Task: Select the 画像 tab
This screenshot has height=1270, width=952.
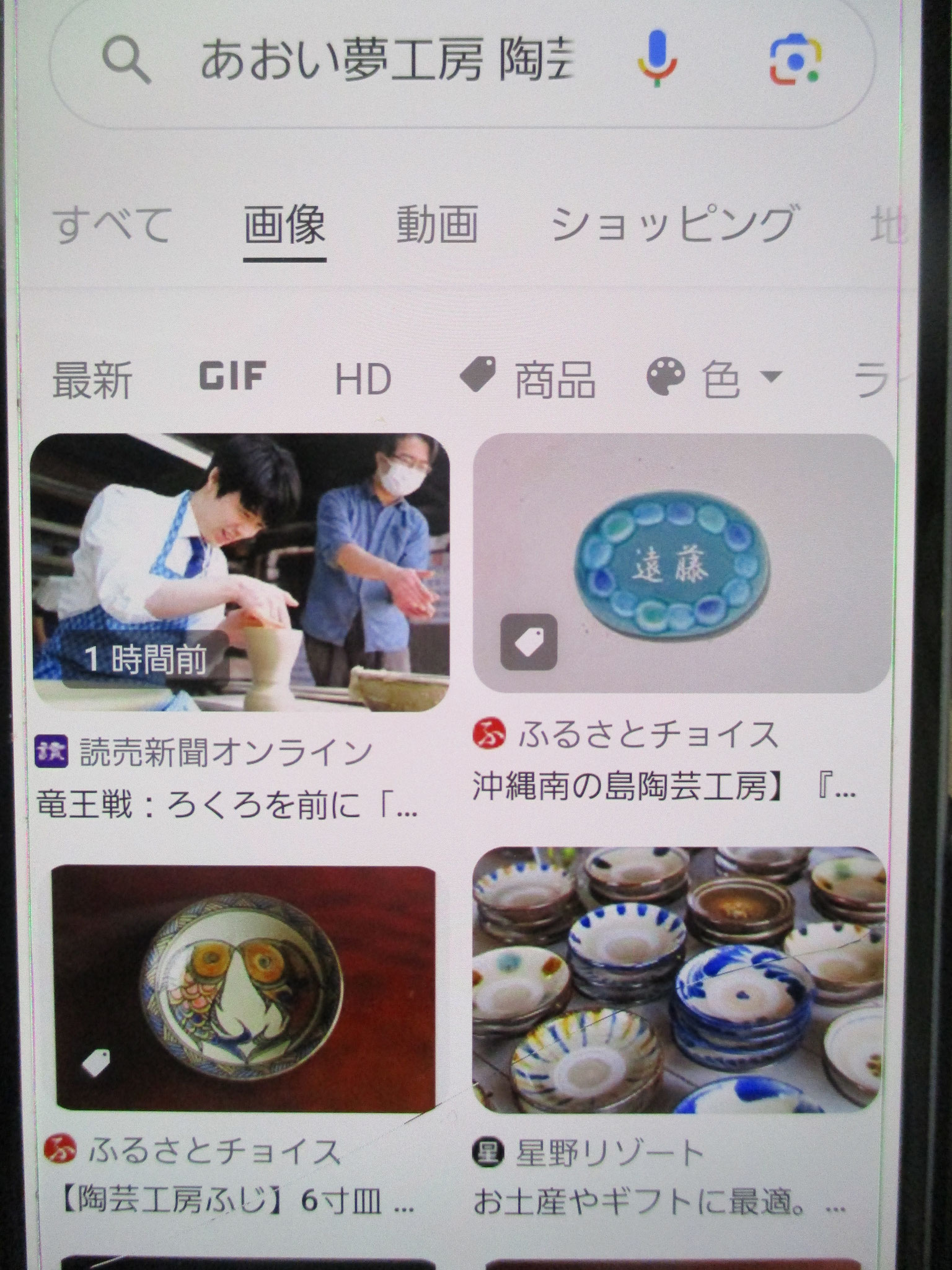Action: click(284, 224)
